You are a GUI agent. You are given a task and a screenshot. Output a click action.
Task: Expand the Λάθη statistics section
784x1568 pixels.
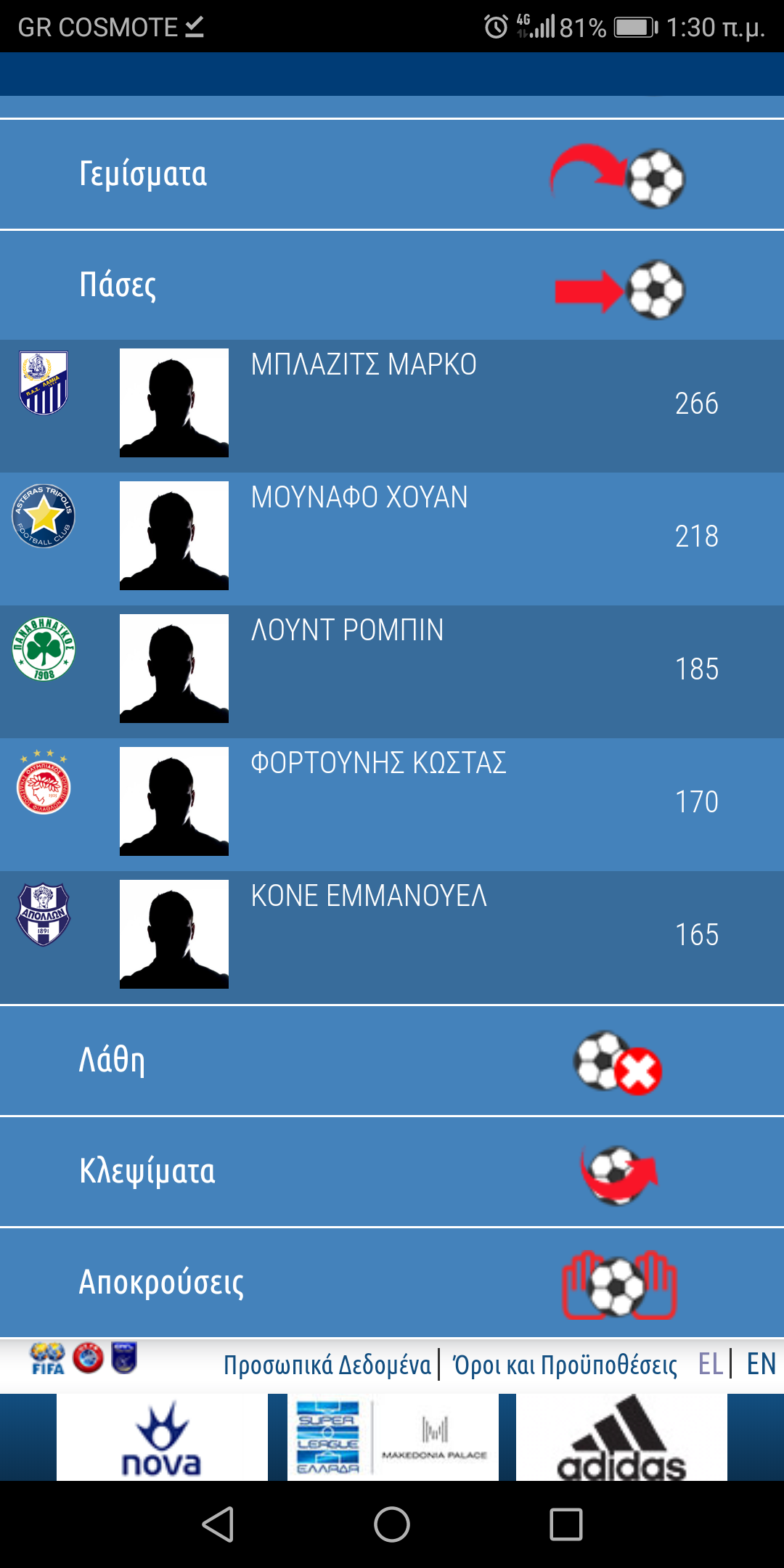coord(392,1061)
